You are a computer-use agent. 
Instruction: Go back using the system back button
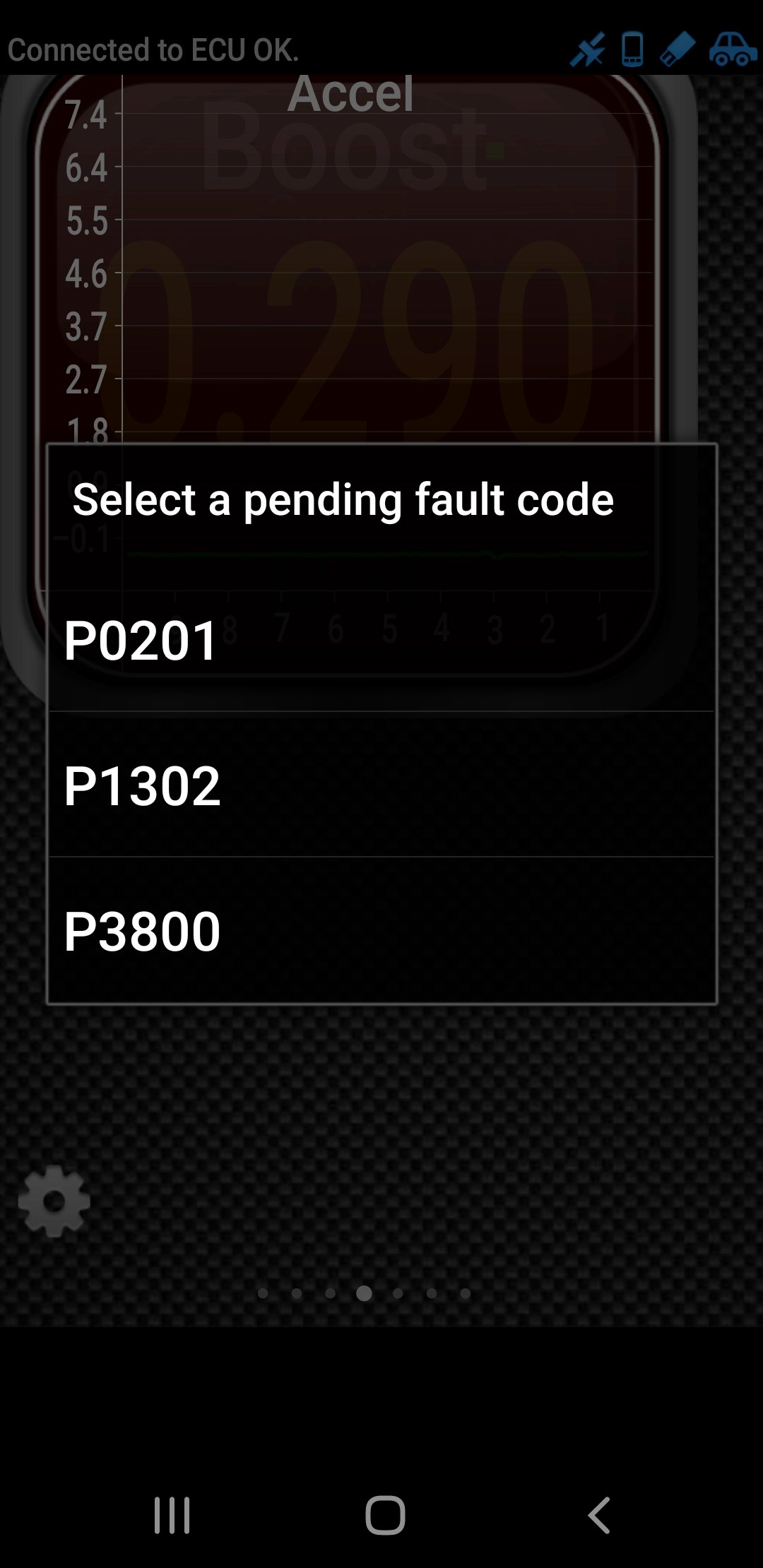click(x=599, y=1515)
